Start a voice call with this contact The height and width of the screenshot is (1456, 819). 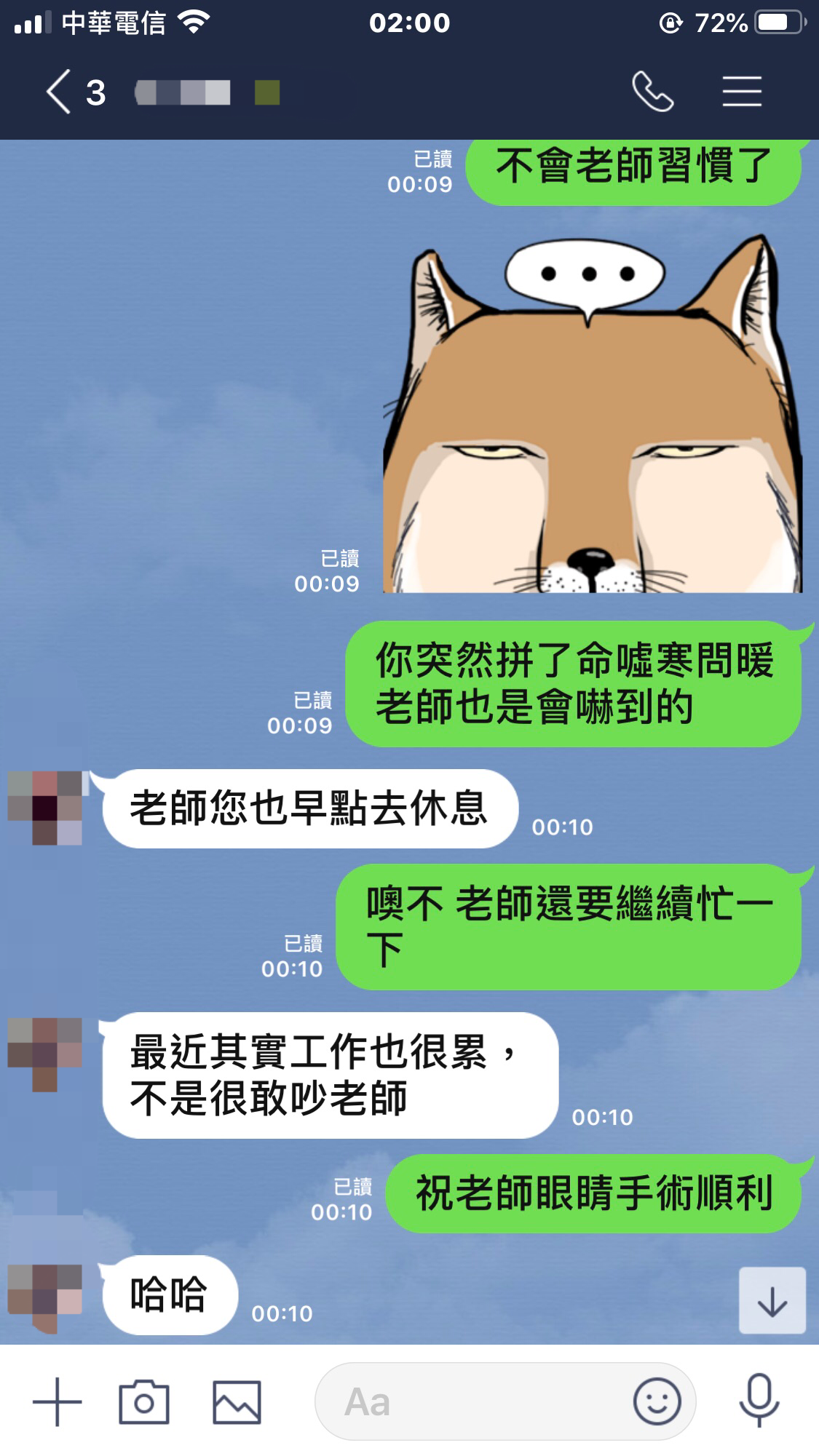tap(652, 92)
